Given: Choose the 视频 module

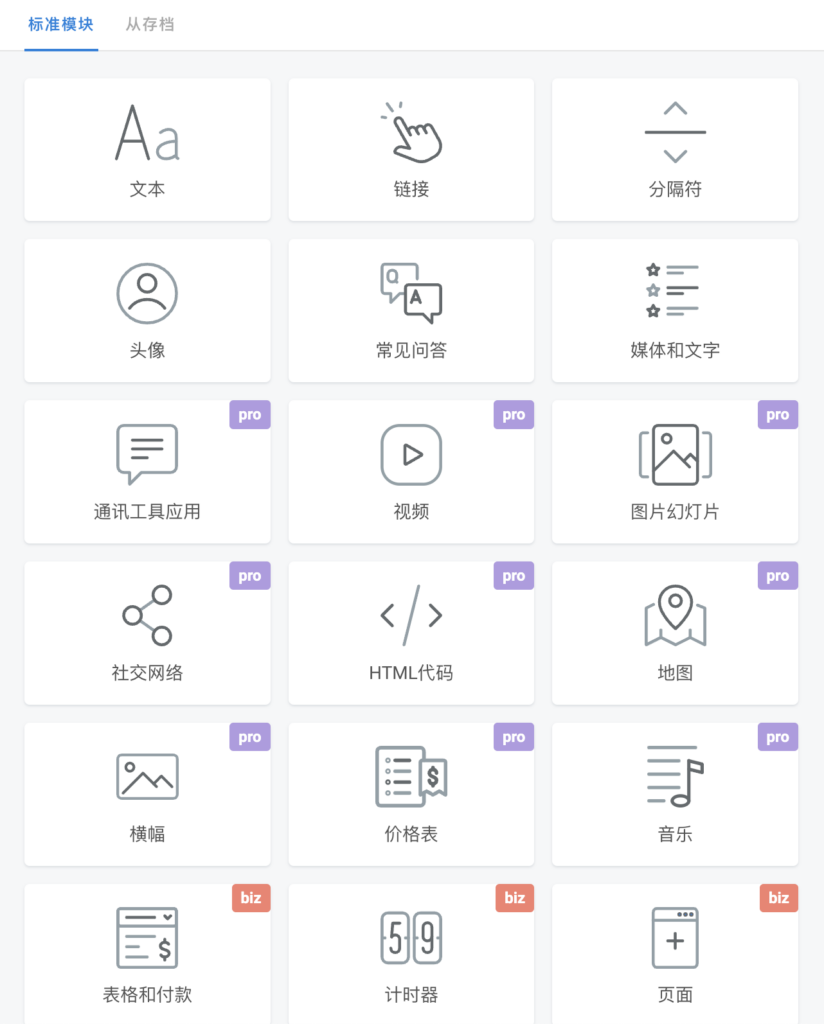Looking at the screenshot, I should (x=411, y=472).
